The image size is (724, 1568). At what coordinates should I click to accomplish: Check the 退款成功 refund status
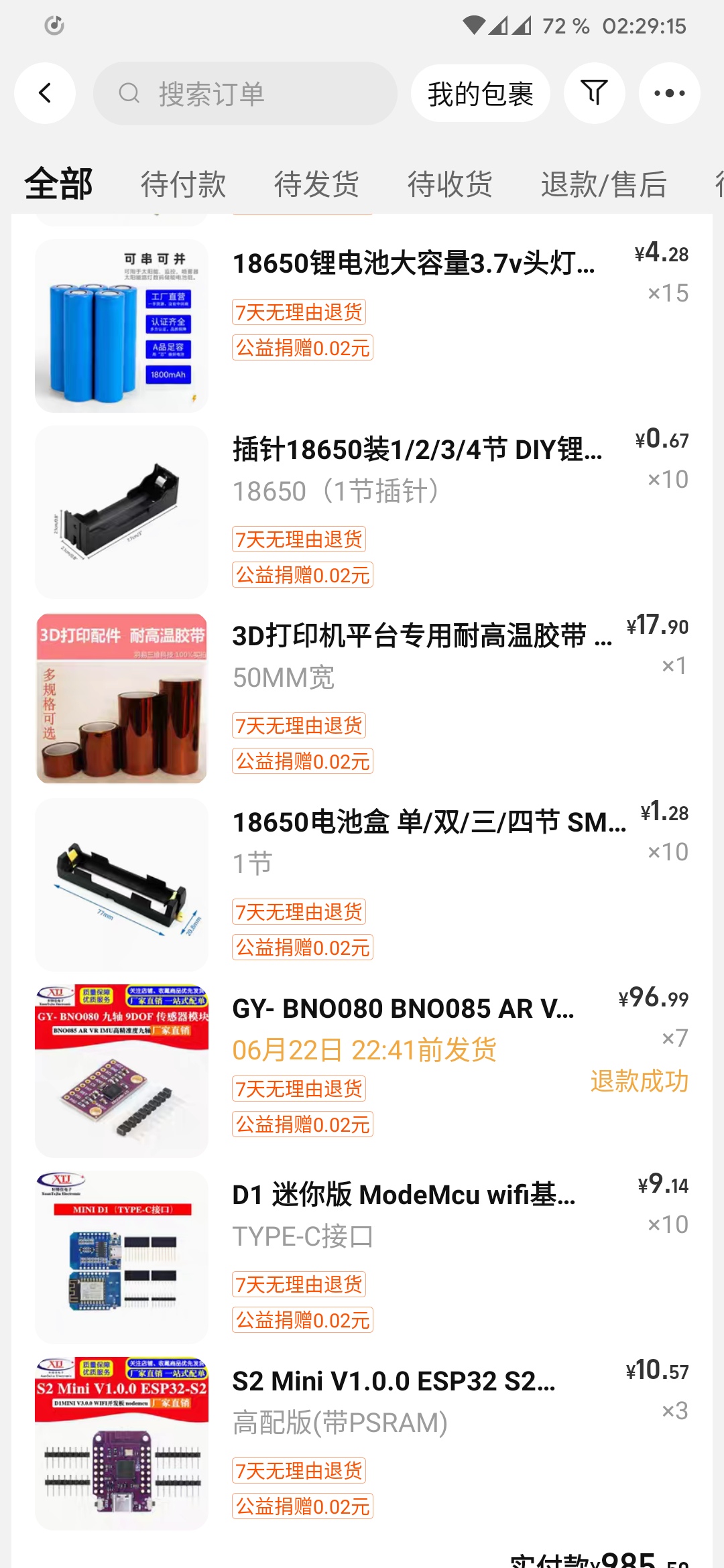(x=639, y=1081)
